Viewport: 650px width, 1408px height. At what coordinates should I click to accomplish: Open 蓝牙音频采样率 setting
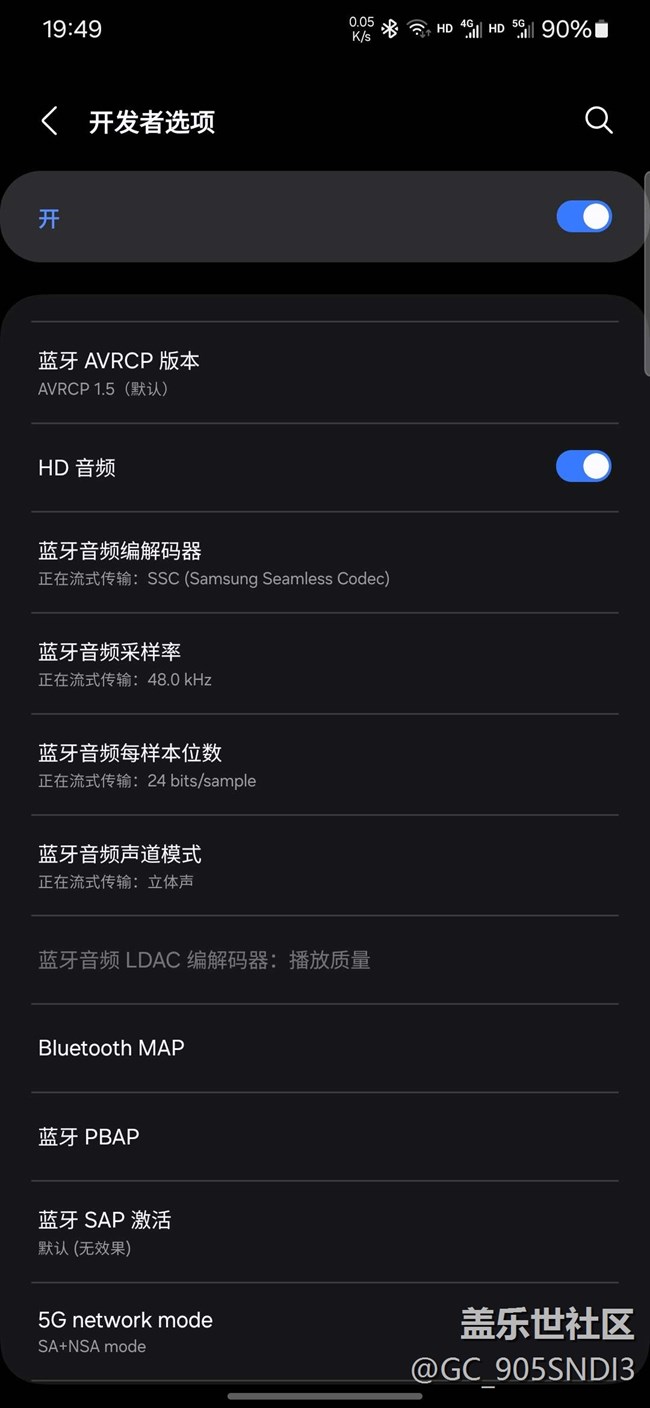[325, 664]
